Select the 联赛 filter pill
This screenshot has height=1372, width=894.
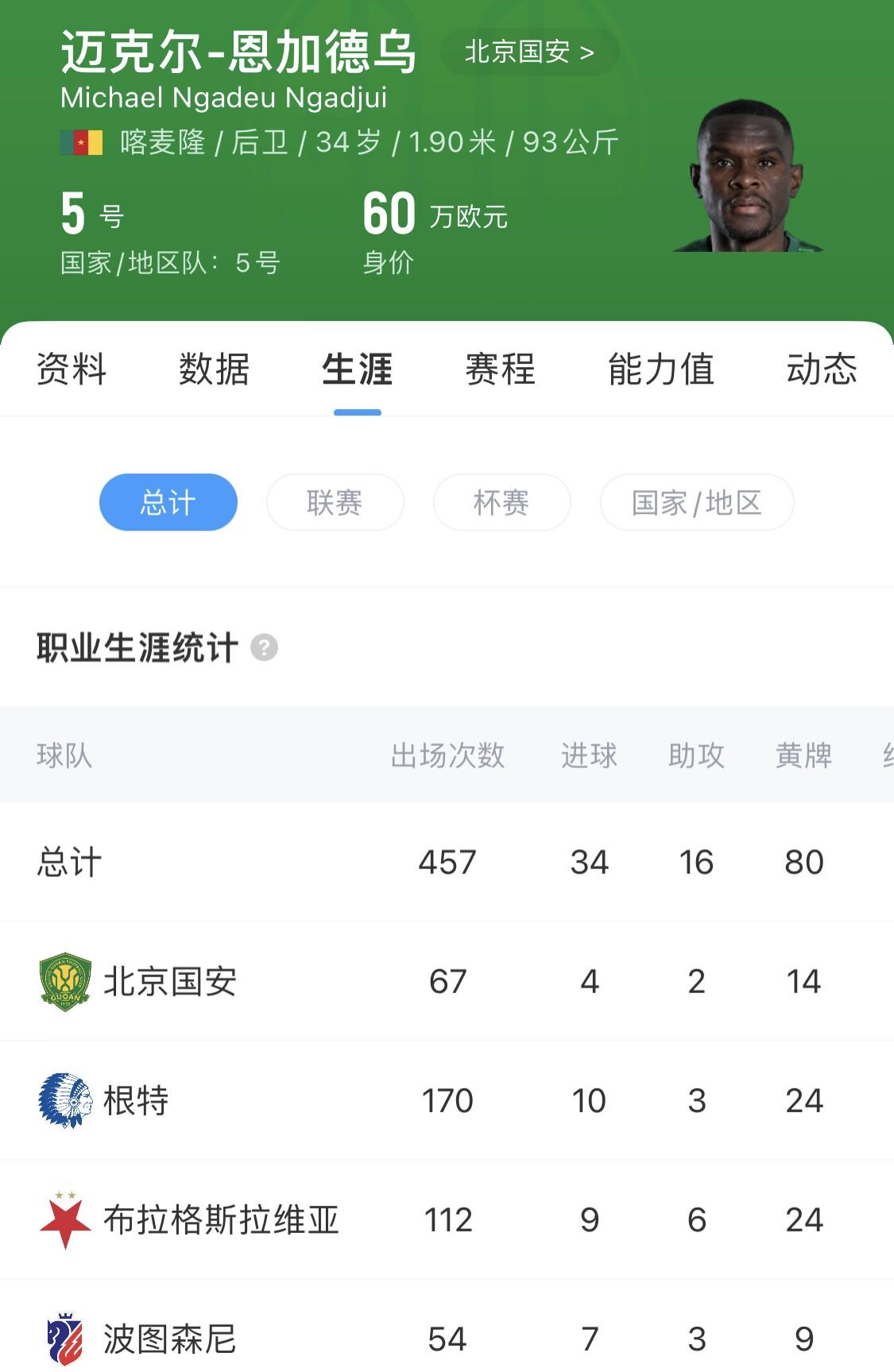334,501
